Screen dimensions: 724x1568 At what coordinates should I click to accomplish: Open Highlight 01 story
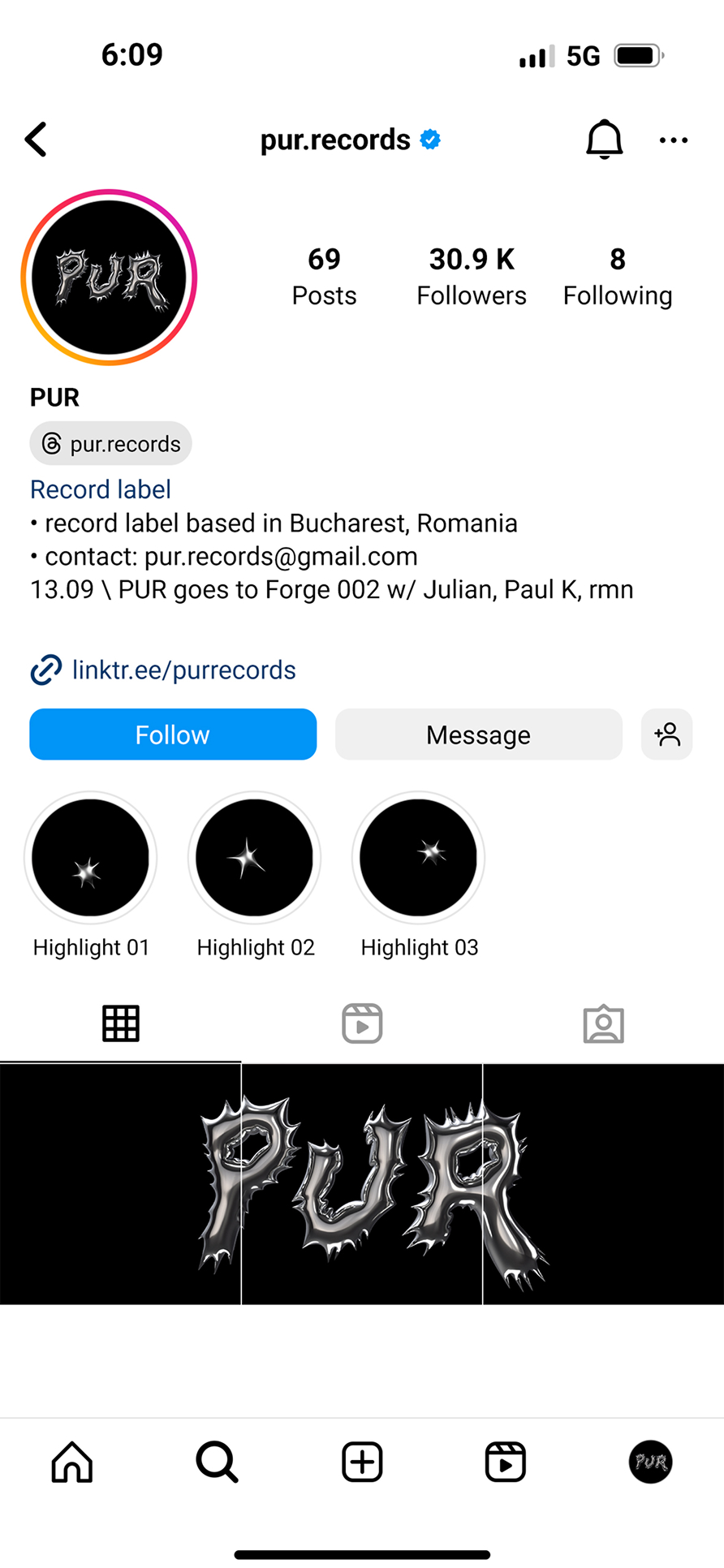tap(91, 858)
